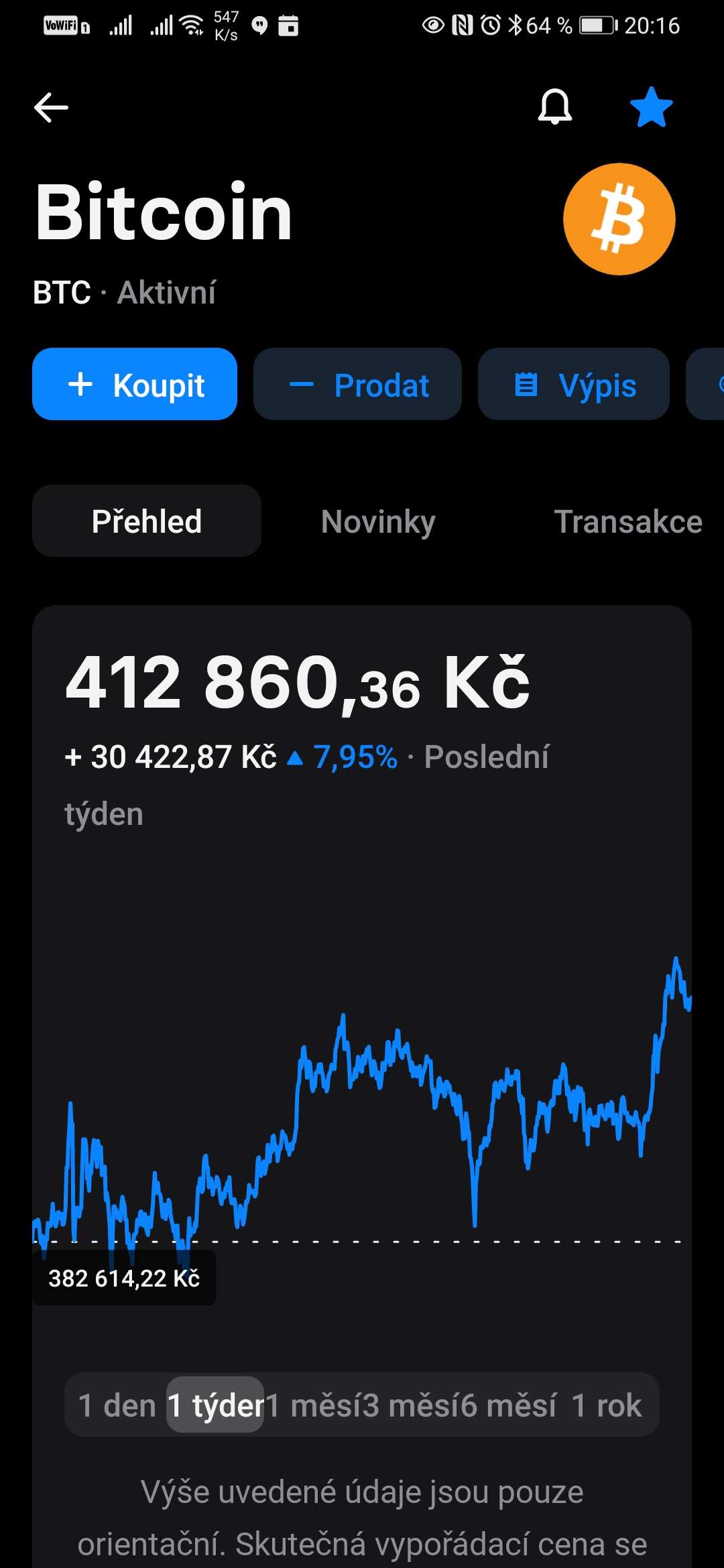724x1568 pixels.
Task: Switch to the Novinky tab
Action: (x=378, y=521)
